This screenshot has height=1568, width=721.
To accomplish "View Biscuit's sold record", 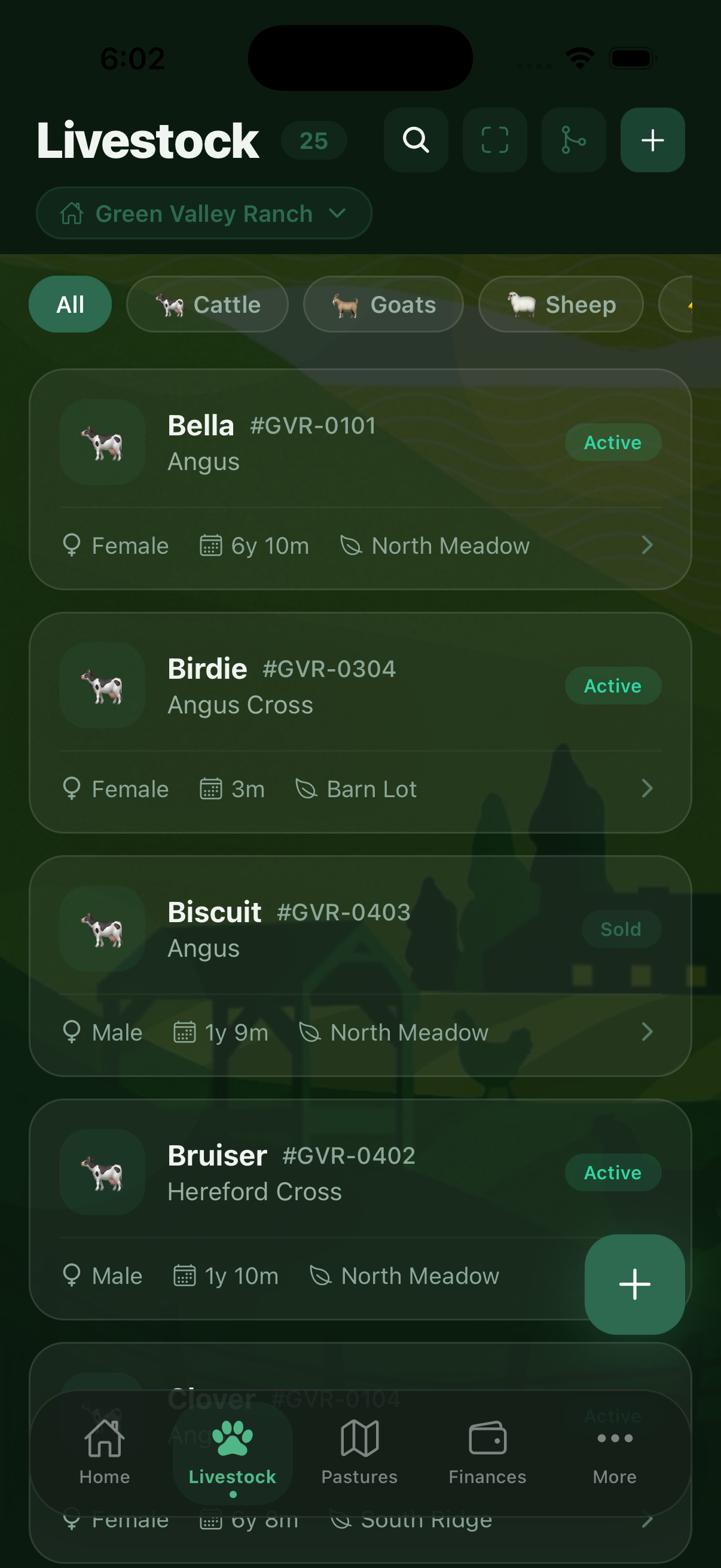I will coord(360,966).
